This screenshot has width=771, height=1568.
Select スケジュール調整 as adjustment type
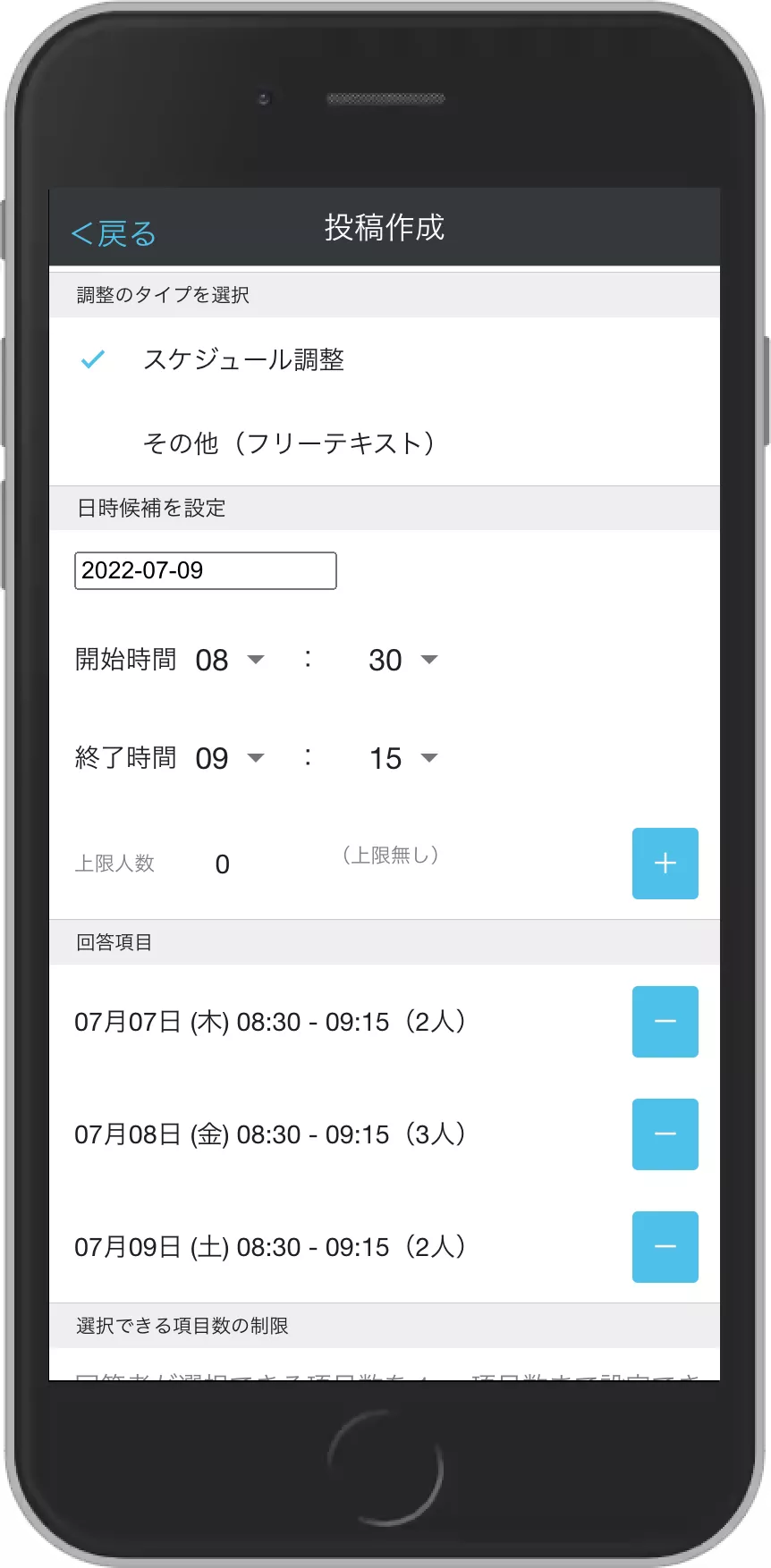coord(243,359)
